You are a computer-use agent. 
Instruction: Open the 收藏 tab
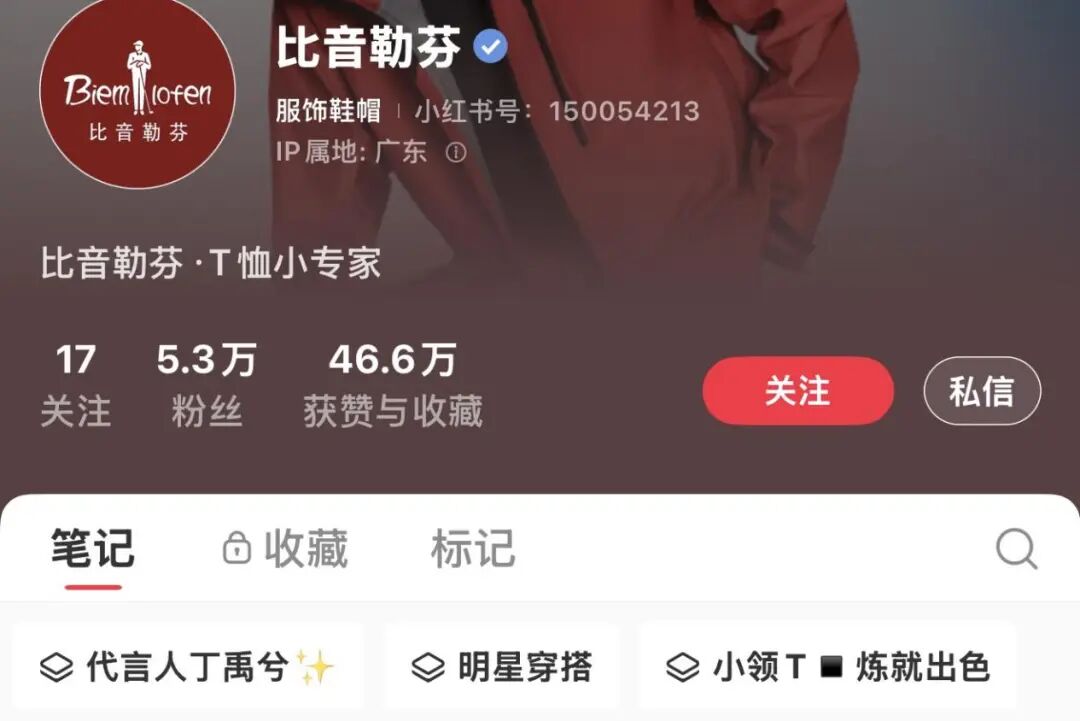click(285, 549)
